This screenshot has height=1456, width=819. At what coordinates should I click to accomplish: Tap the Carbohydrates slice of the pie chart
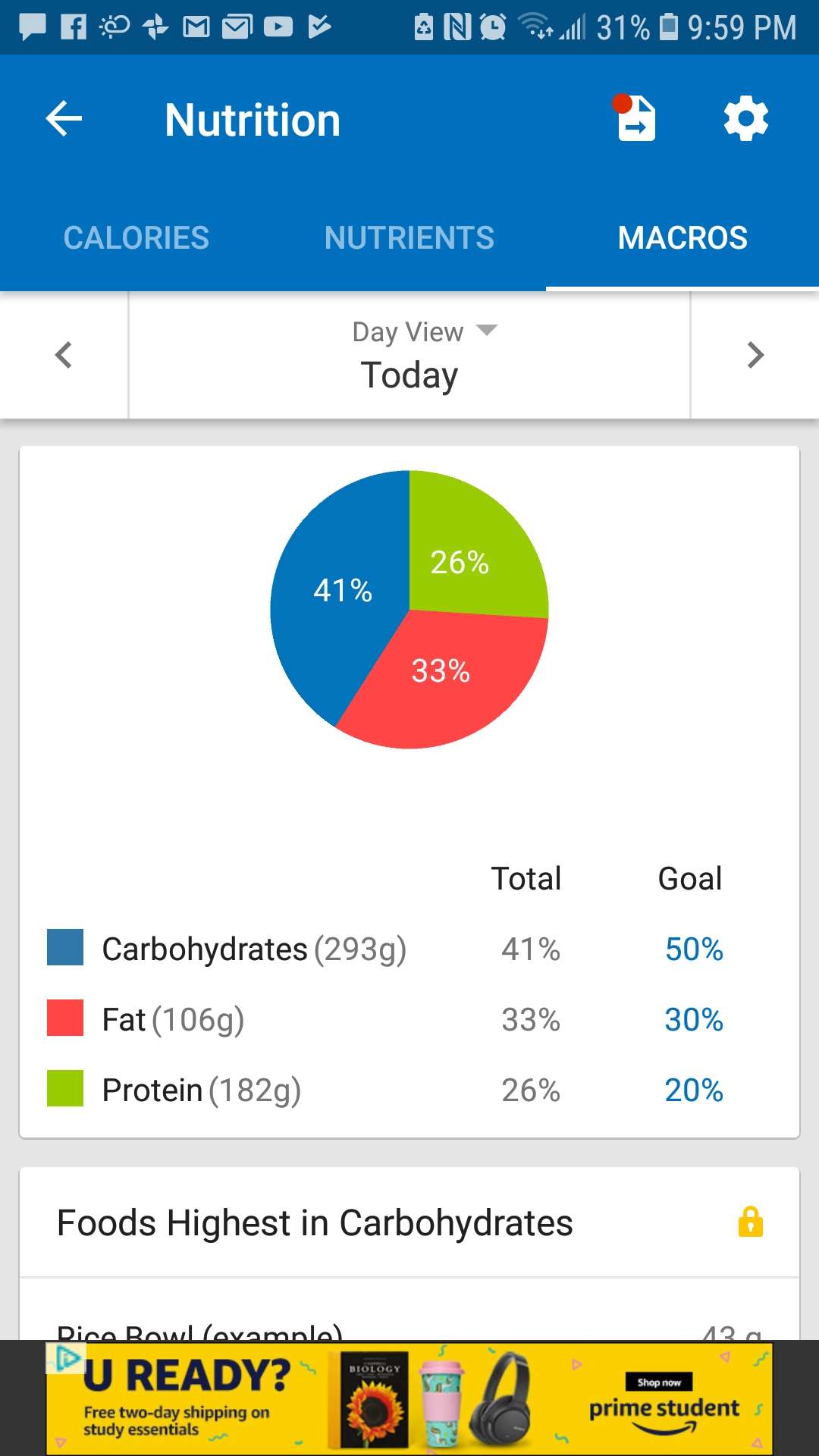[341, 591]
